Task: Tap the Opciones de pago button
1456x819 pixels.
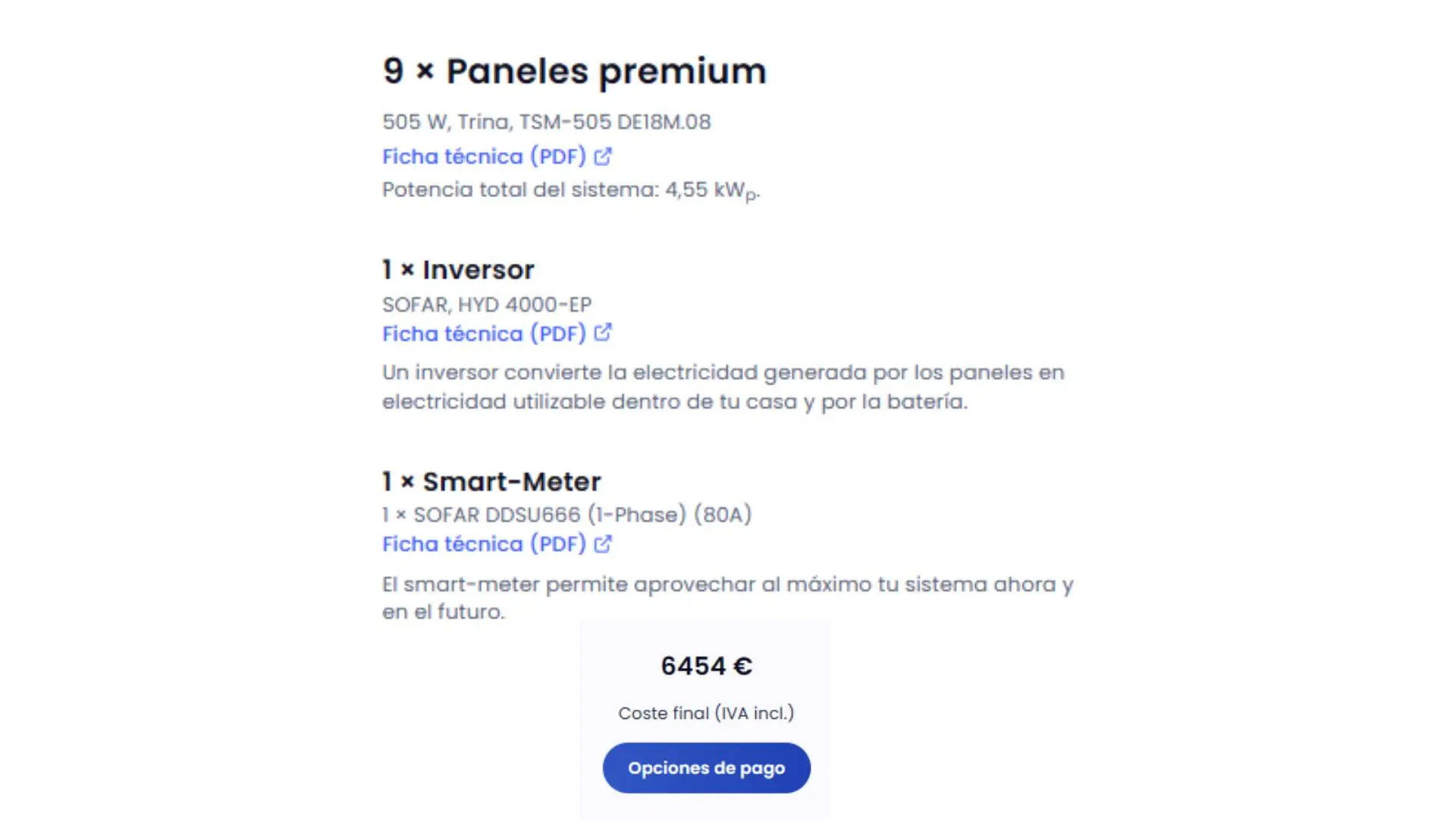Action: (706, 767)
